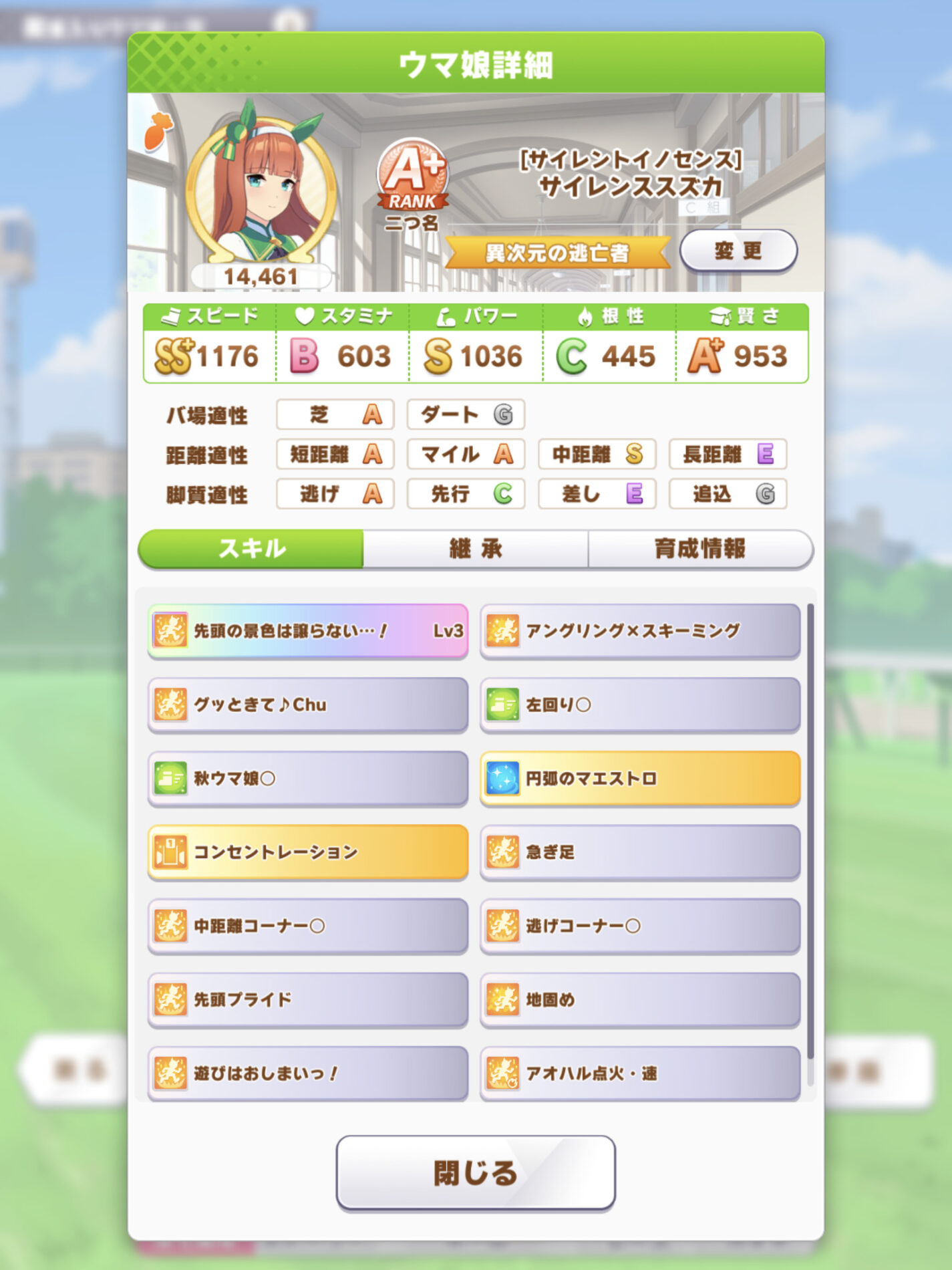Open the グッときて♪Chu skill
Image resolution: width=952 pixels, height=1270 pixels.
point(307,705)
